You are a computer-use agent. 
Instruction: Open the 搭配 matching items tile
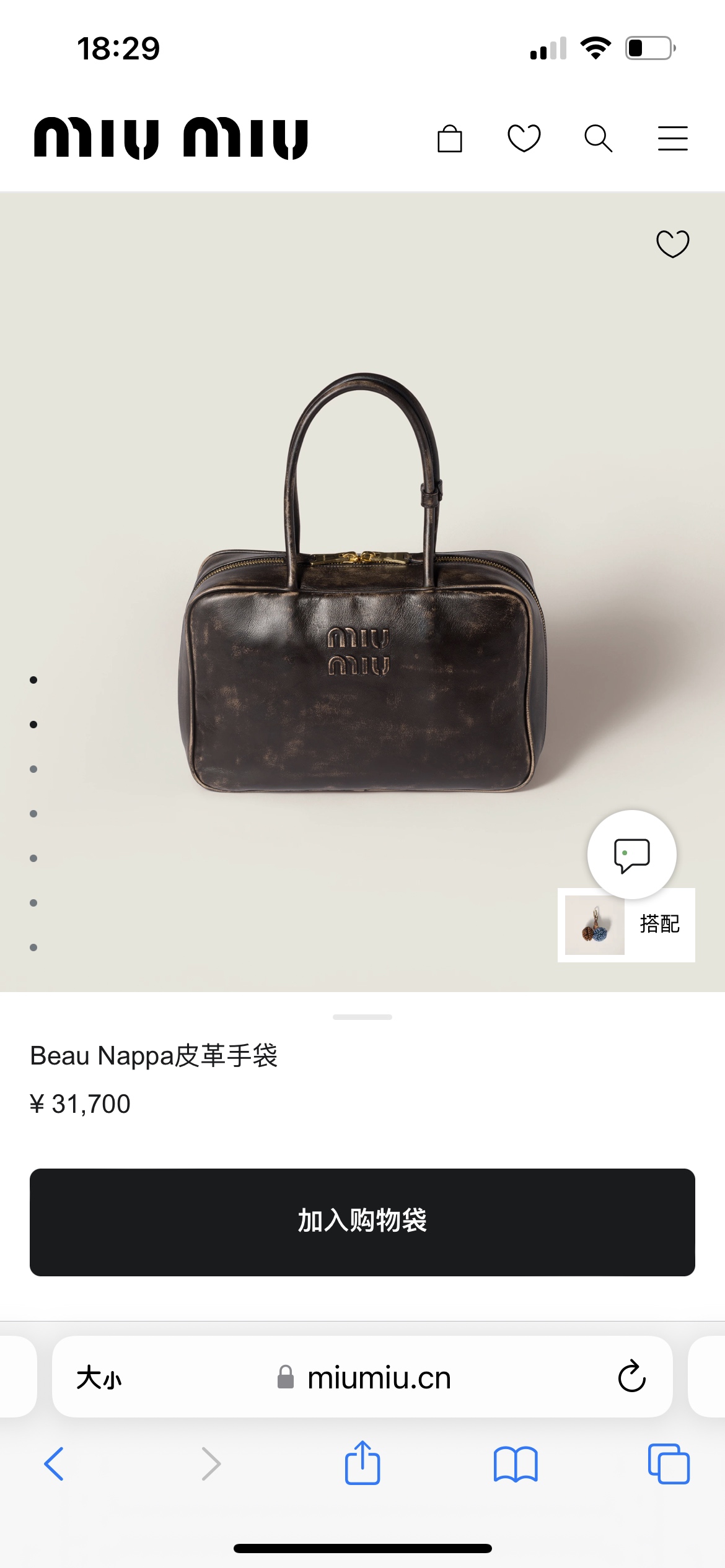(626, 925)
